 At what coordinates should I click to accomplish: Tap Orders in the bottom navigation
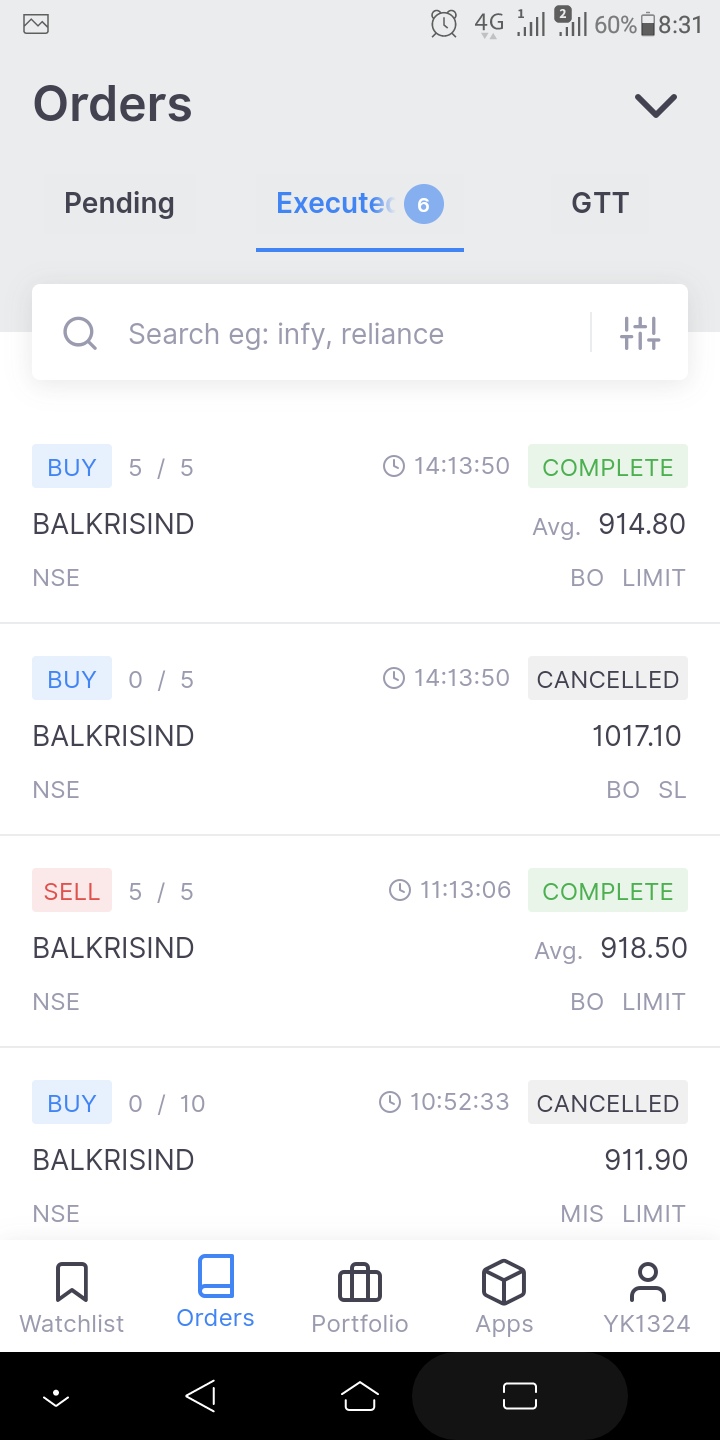(215, 1295)
